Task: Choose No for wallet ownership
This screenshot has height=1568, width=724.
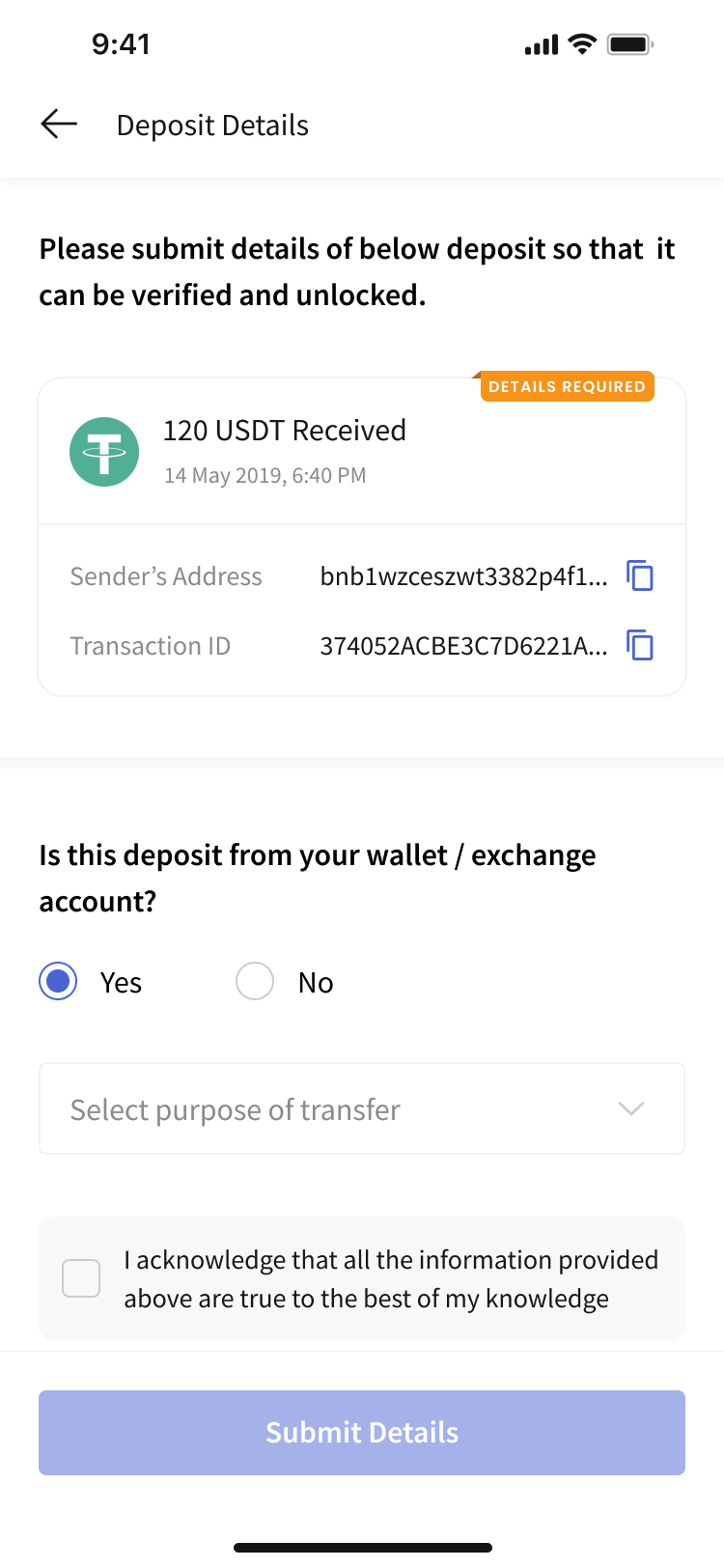Action: pos(255,982)
